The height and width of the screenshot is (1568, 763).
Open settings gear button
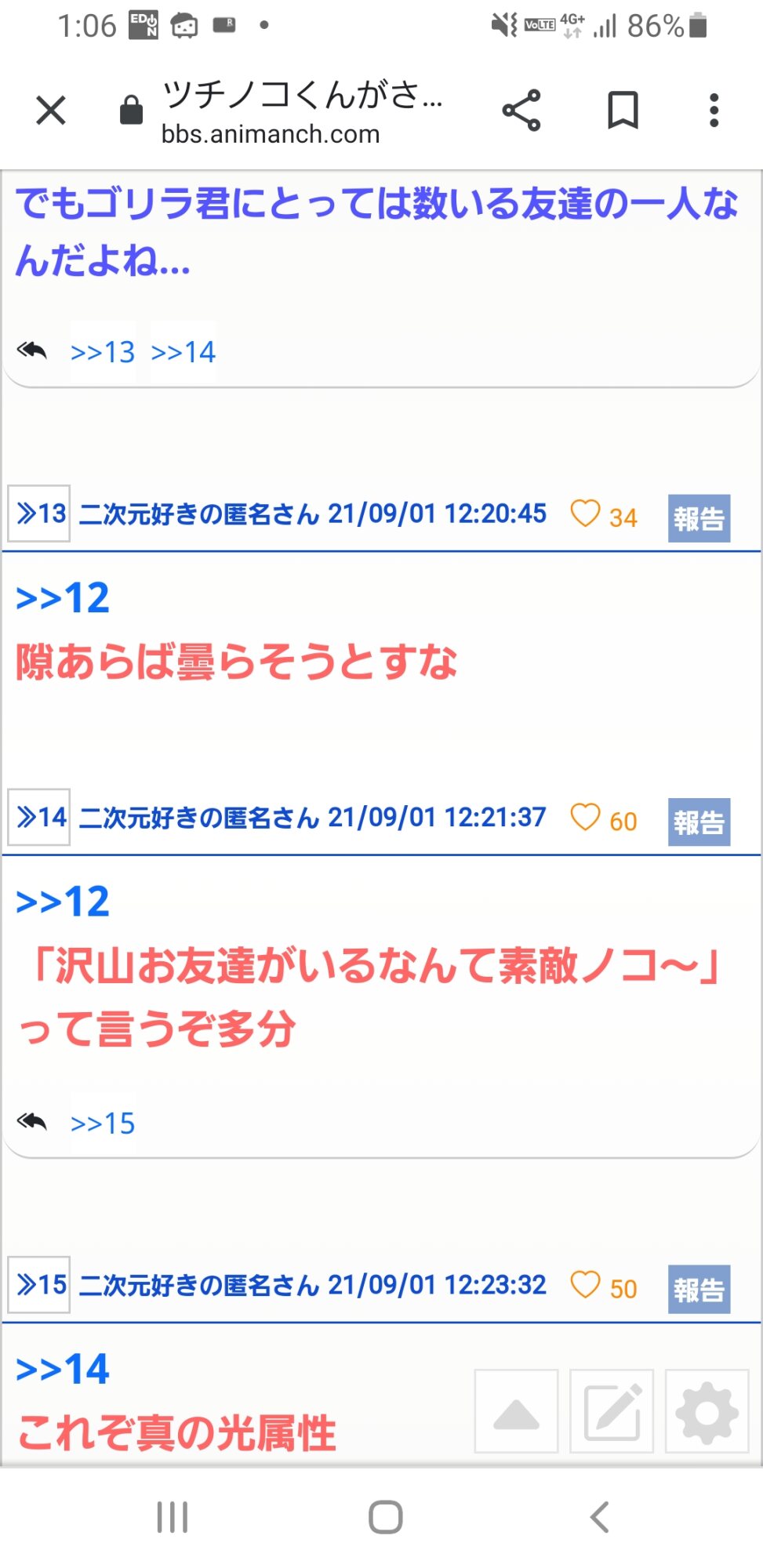click(x=707, y=1411)
